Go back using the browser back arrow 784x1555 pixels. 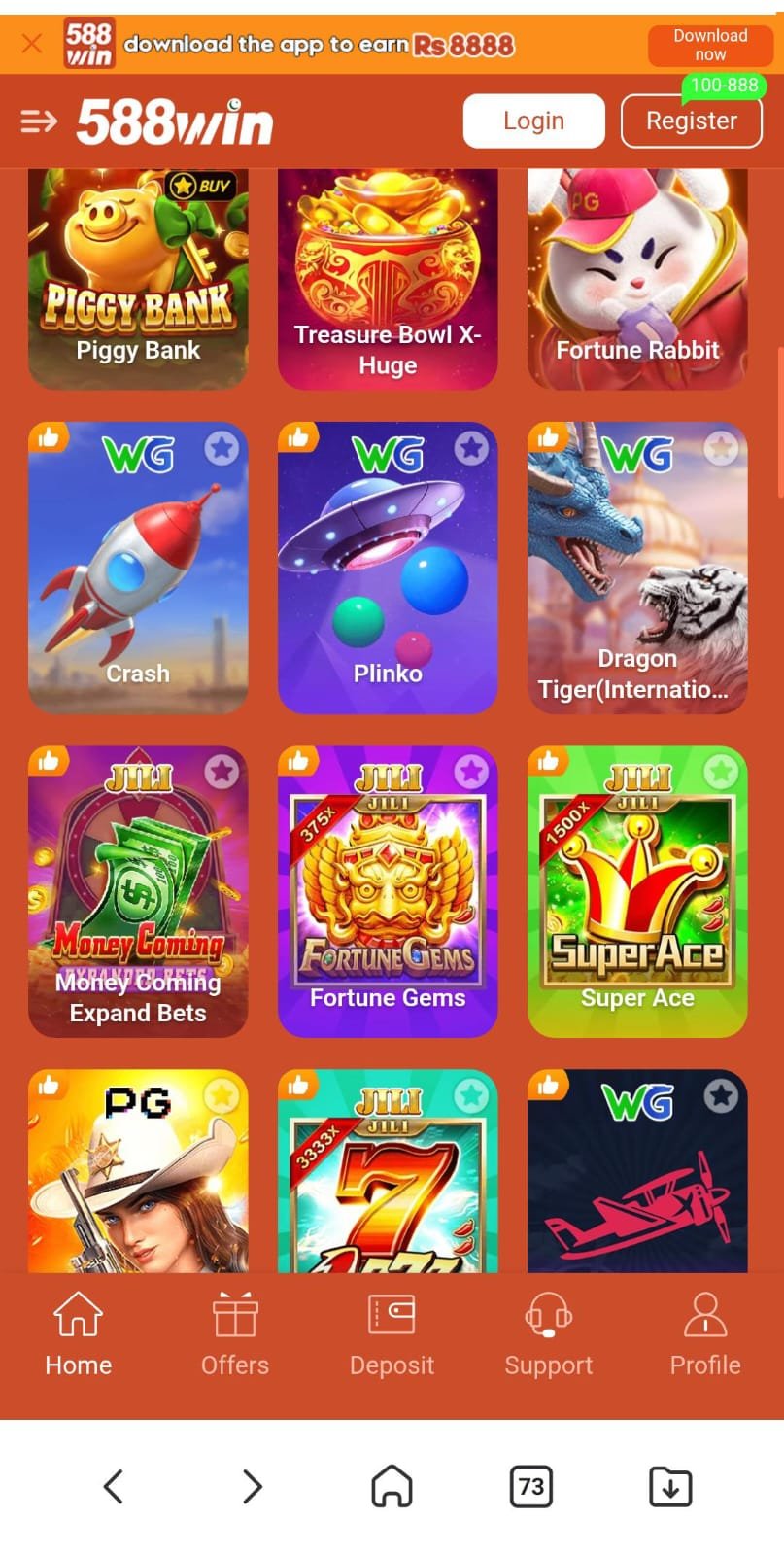tap(113, 1486)
